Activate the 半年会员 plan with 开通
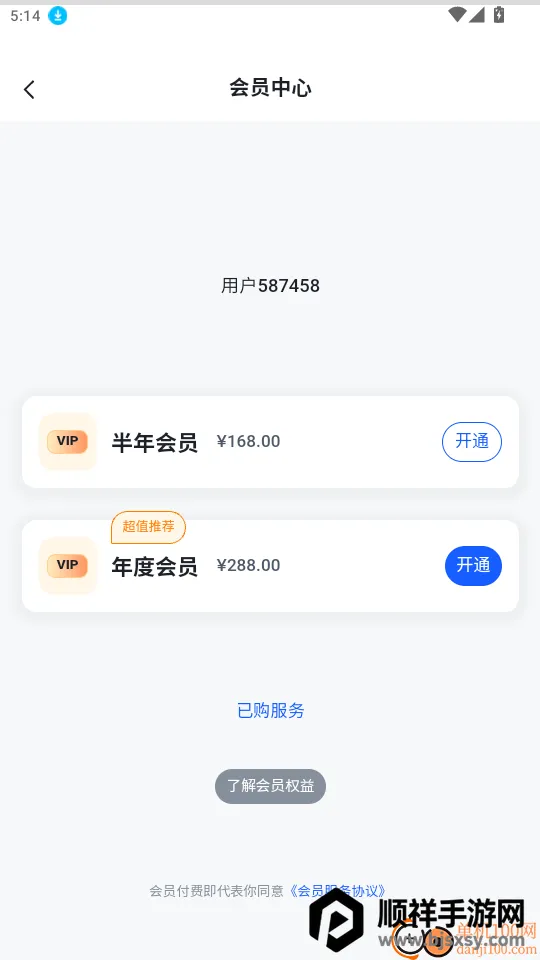Screen dimensions: 540x960 pyautogui.click(x=472, y=441)
